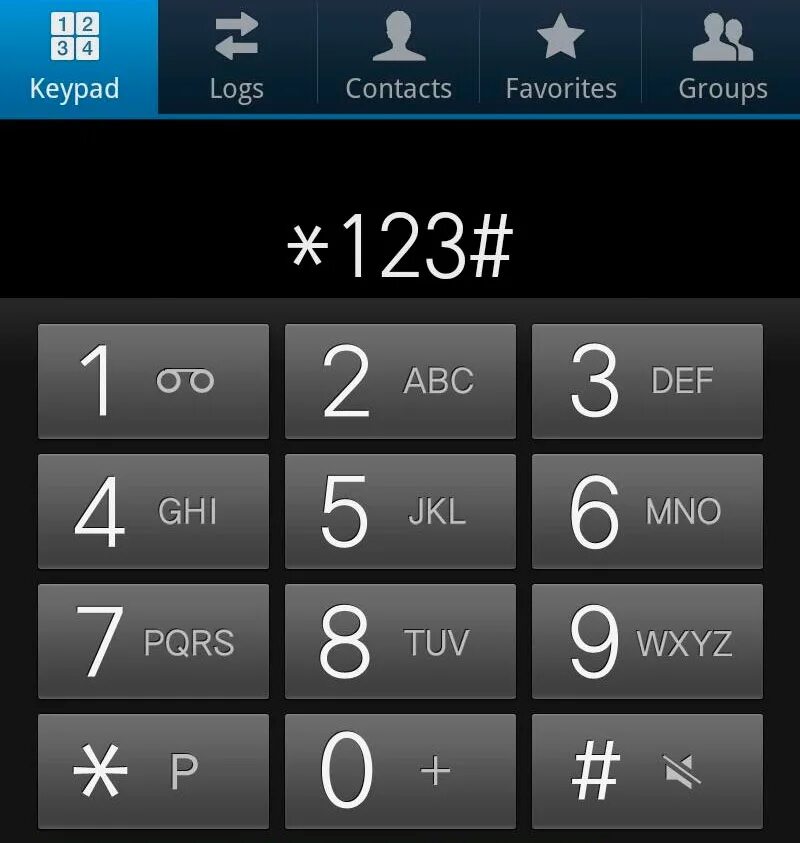Enter digit 0 plus key
The height and width of the screenshot is (843, 800).
point(400,771)
